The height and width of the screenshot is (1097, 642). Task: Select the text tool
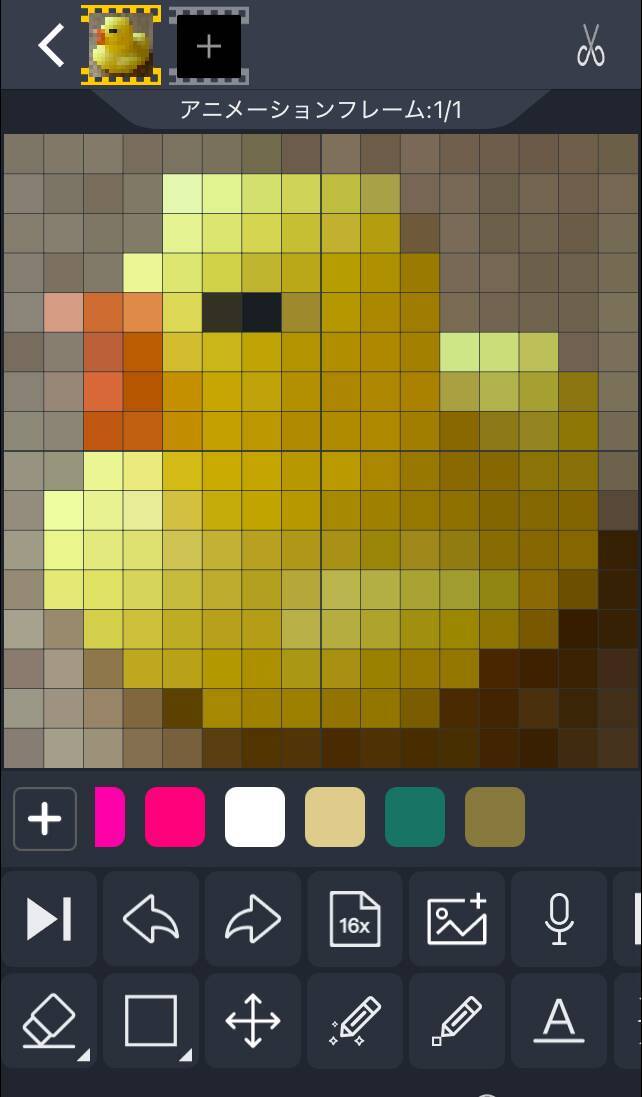[559, 1021]
